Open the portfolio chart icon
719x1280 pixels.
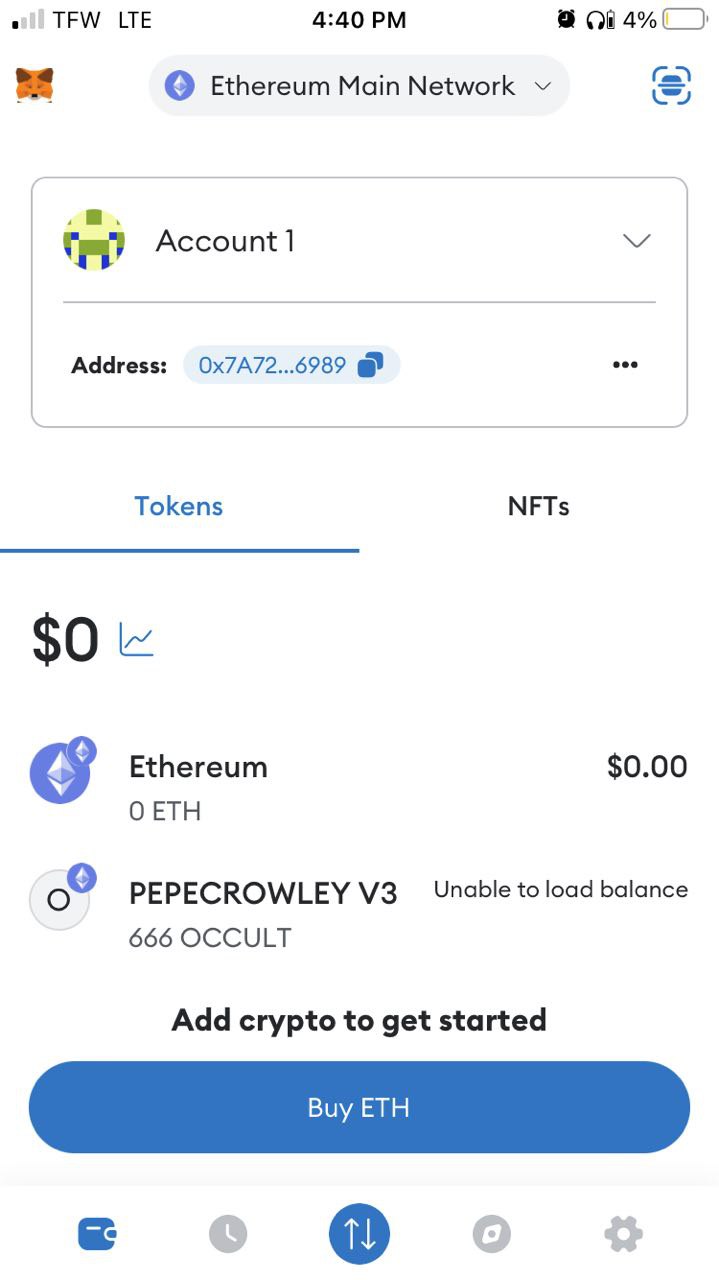[x=136, y=640]
